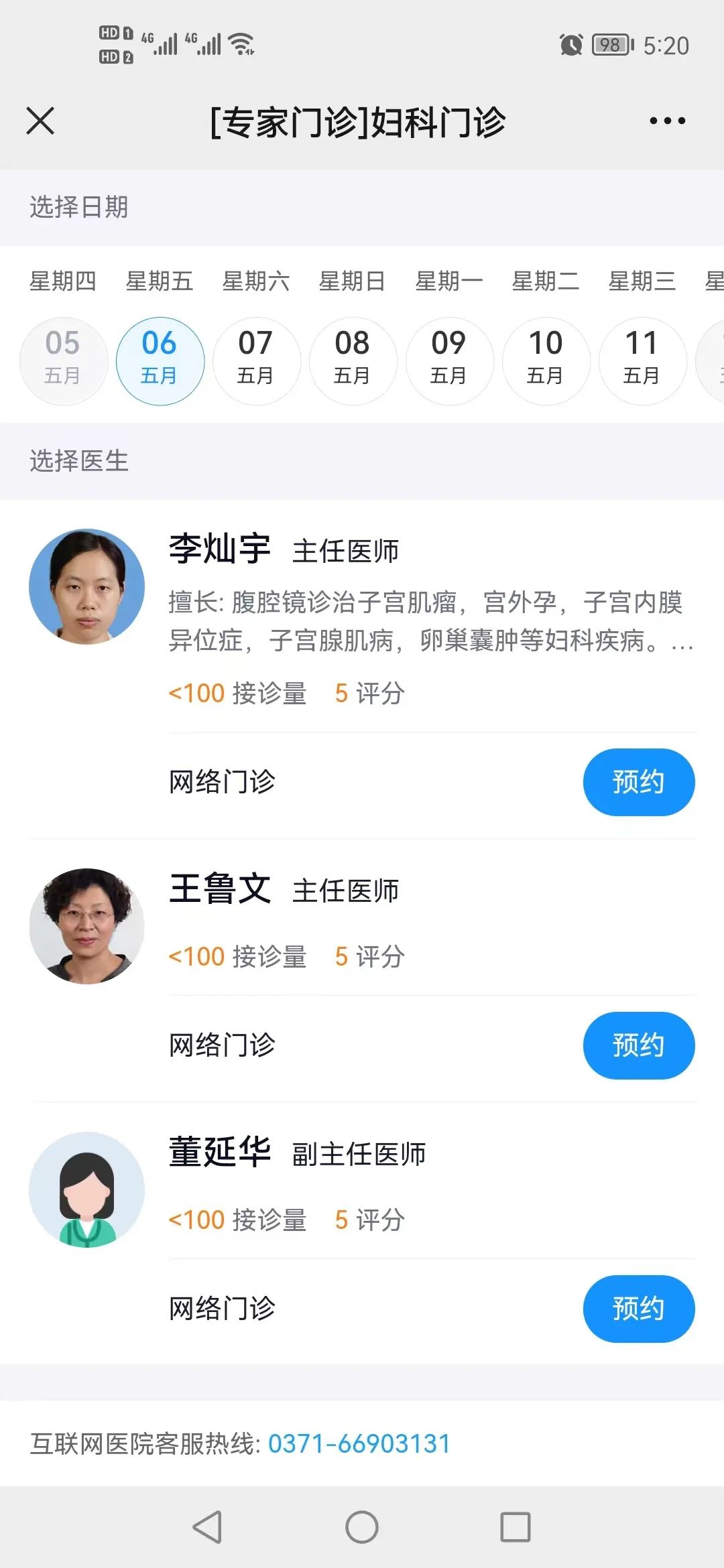Viewport: 724px width, 1568px height.
Task: Go to the system home screen
Action: pos(362,1527)
